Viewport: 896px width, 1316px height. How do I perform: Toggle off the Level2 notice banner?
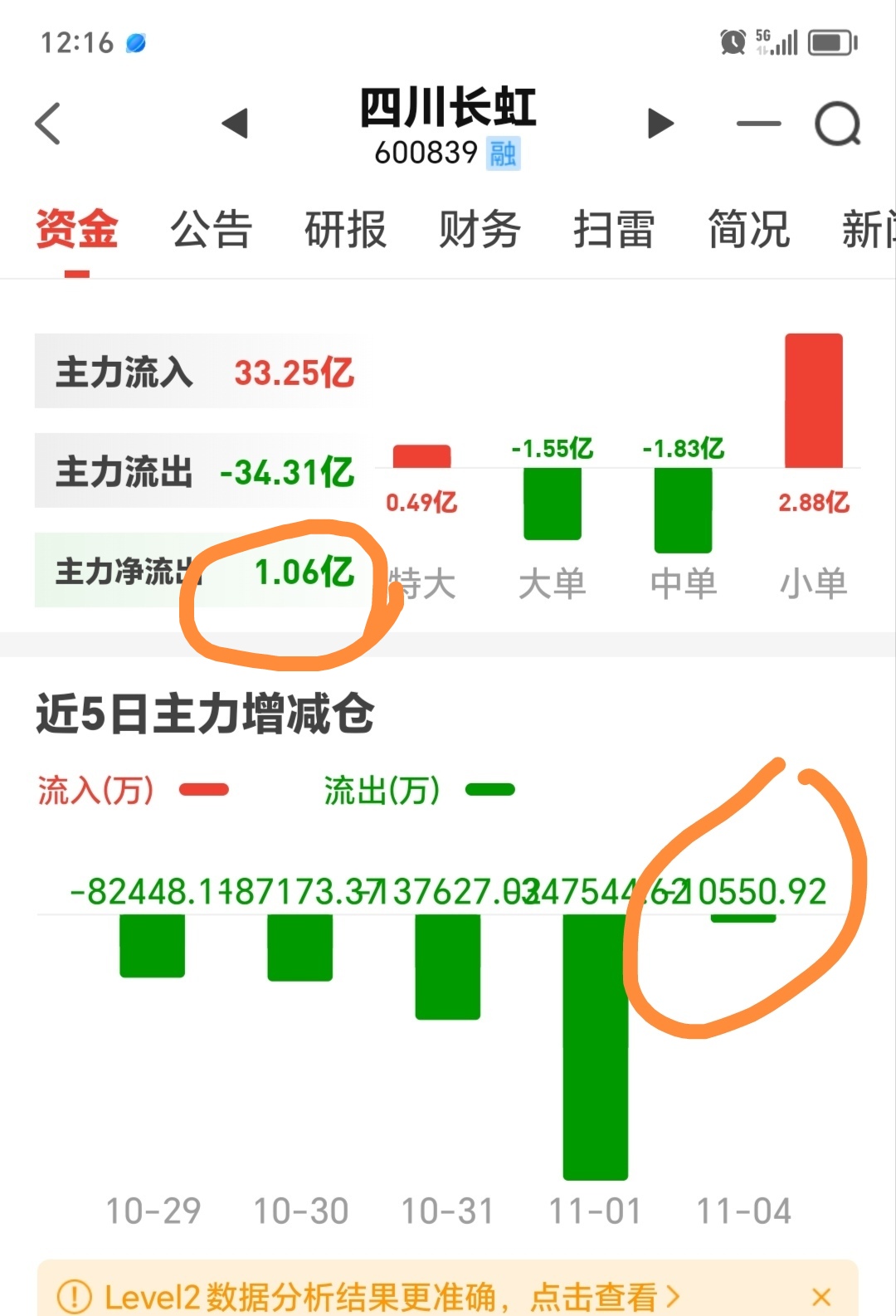tap(821, 1294)
